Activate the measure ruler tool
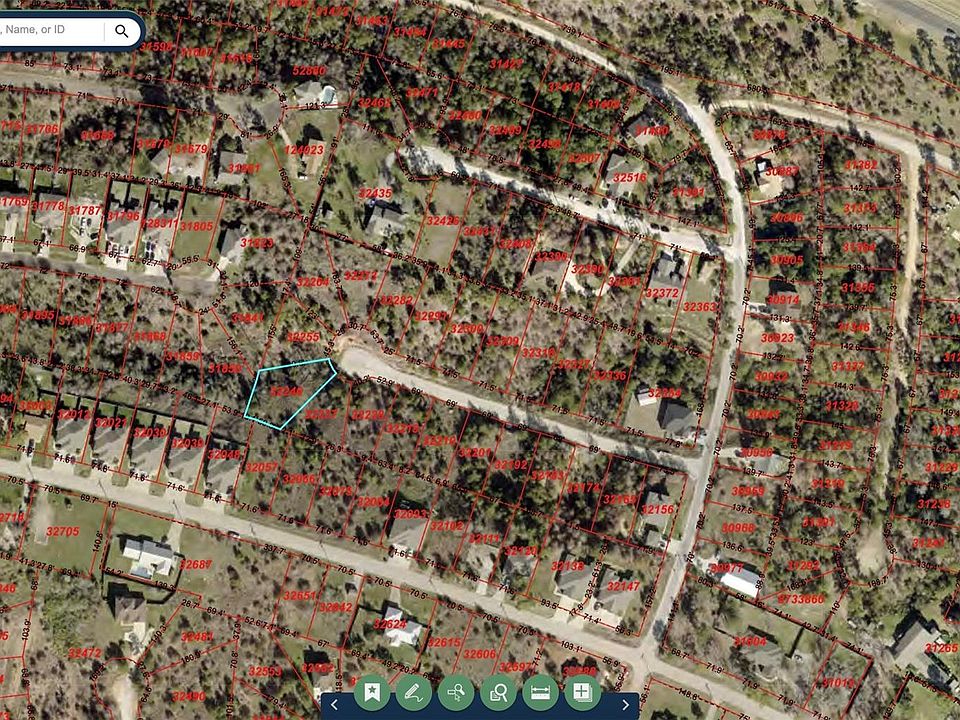 coord(539,692)
